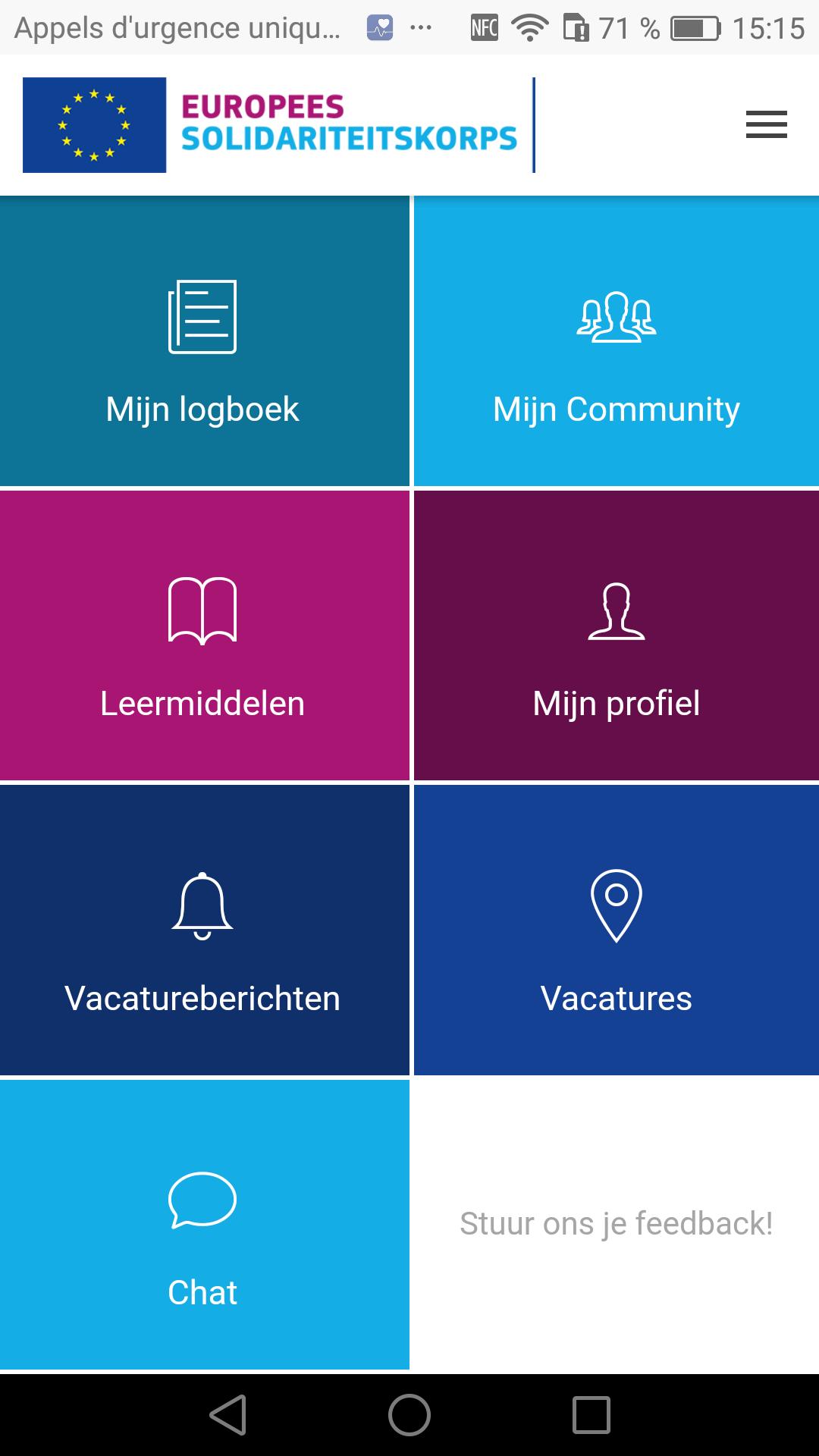
Task: Browse Vacatures
Action: (617, 930)
